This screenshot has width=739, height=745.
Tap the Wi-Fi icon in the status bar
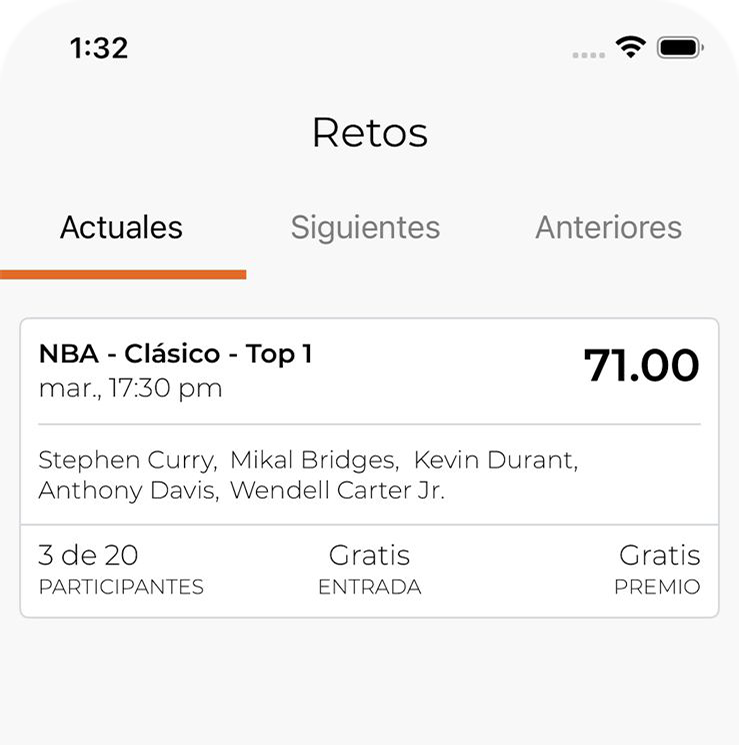click(629, 46)
